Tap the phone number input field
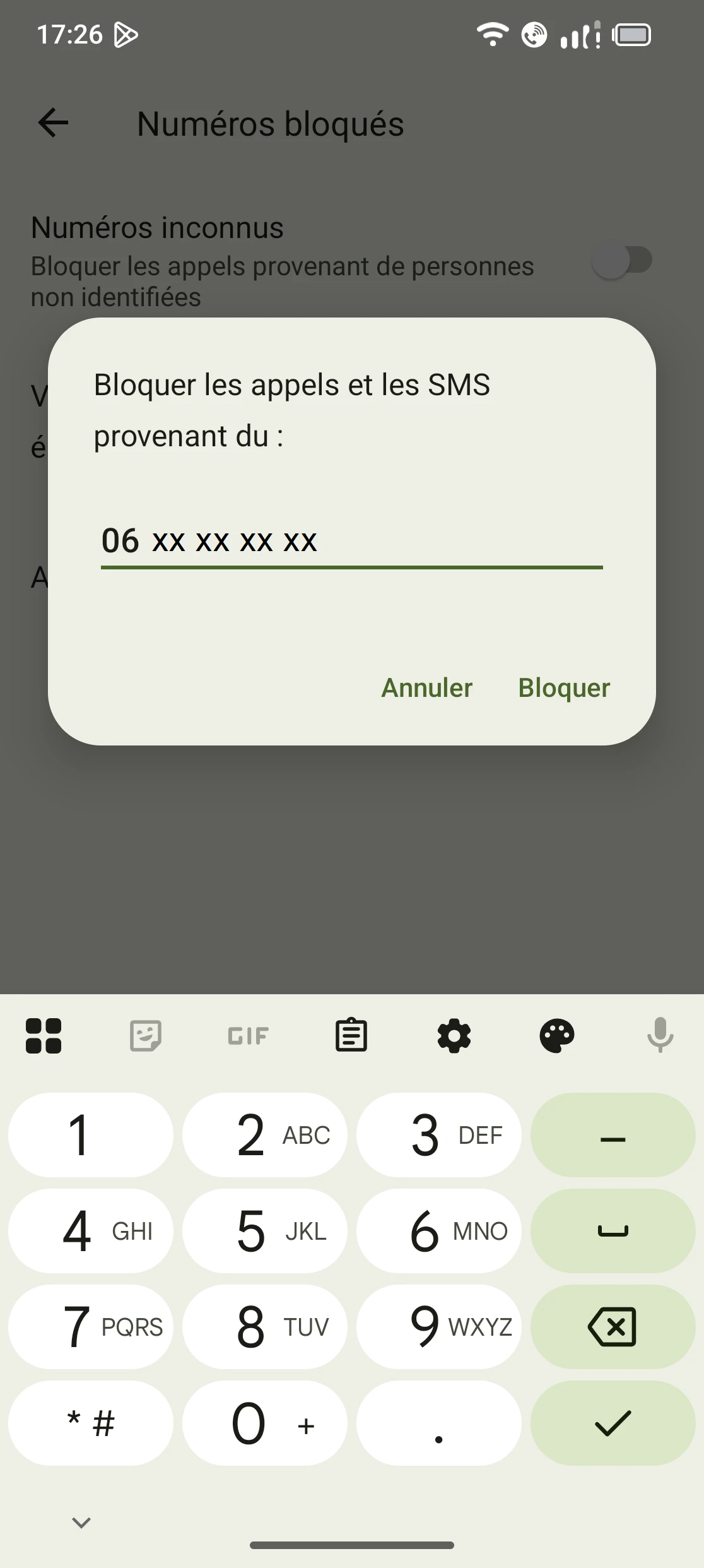Viewport: 704px width, 1568px height. tap(351, 541)
